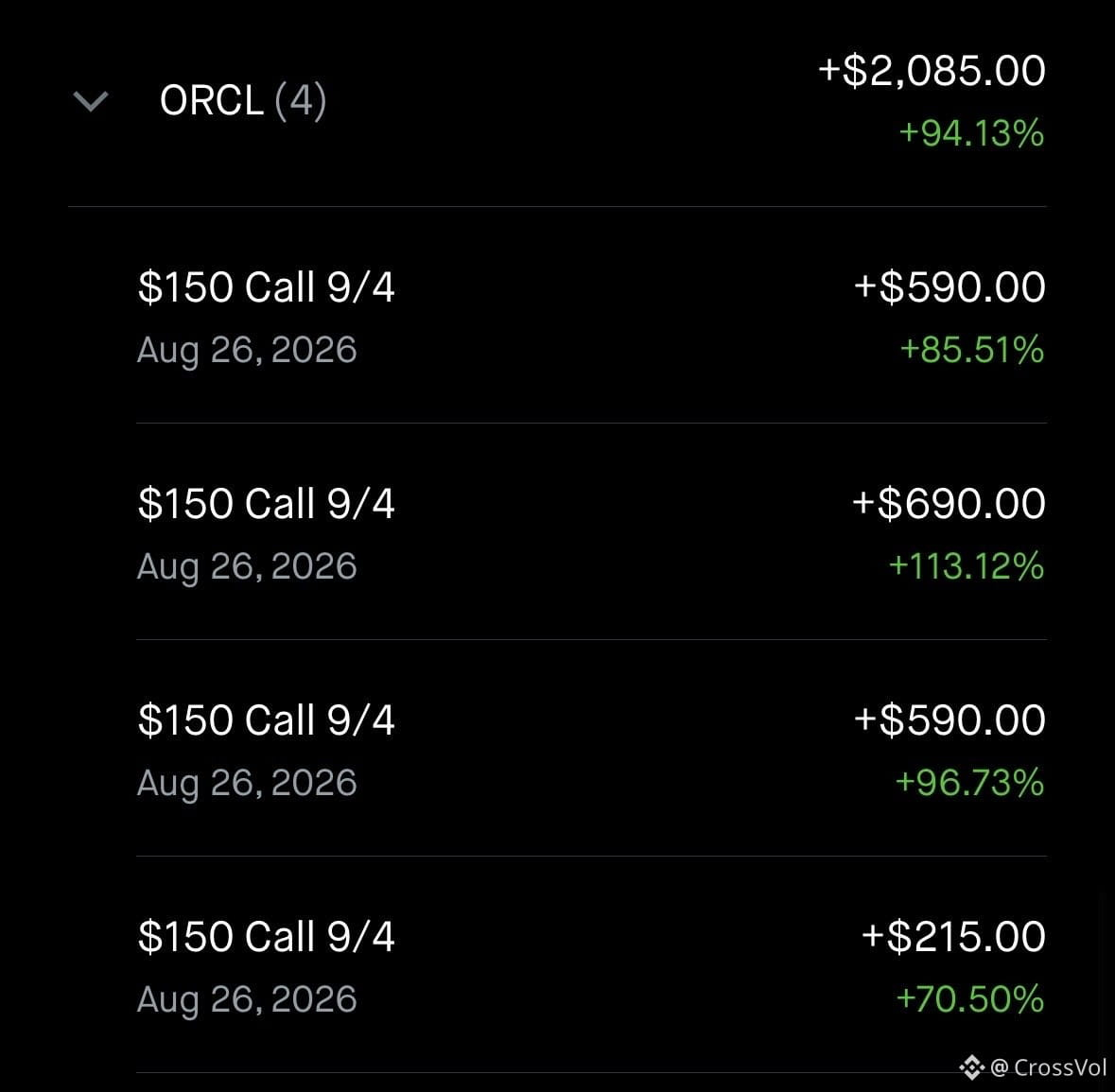This screenshot has width=1115, height=1092.
Task: Open the $150 Call showing +$215.00
Action: point(591,964)
